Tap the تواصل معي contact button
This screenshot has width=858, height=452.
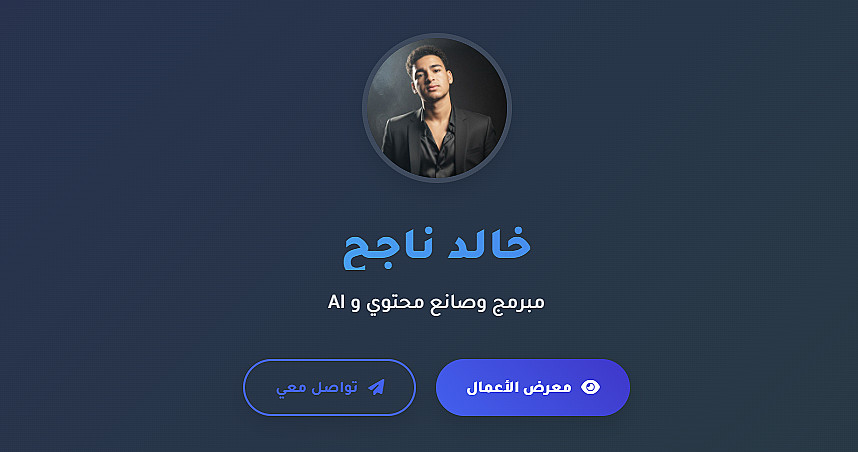point(329,387)
